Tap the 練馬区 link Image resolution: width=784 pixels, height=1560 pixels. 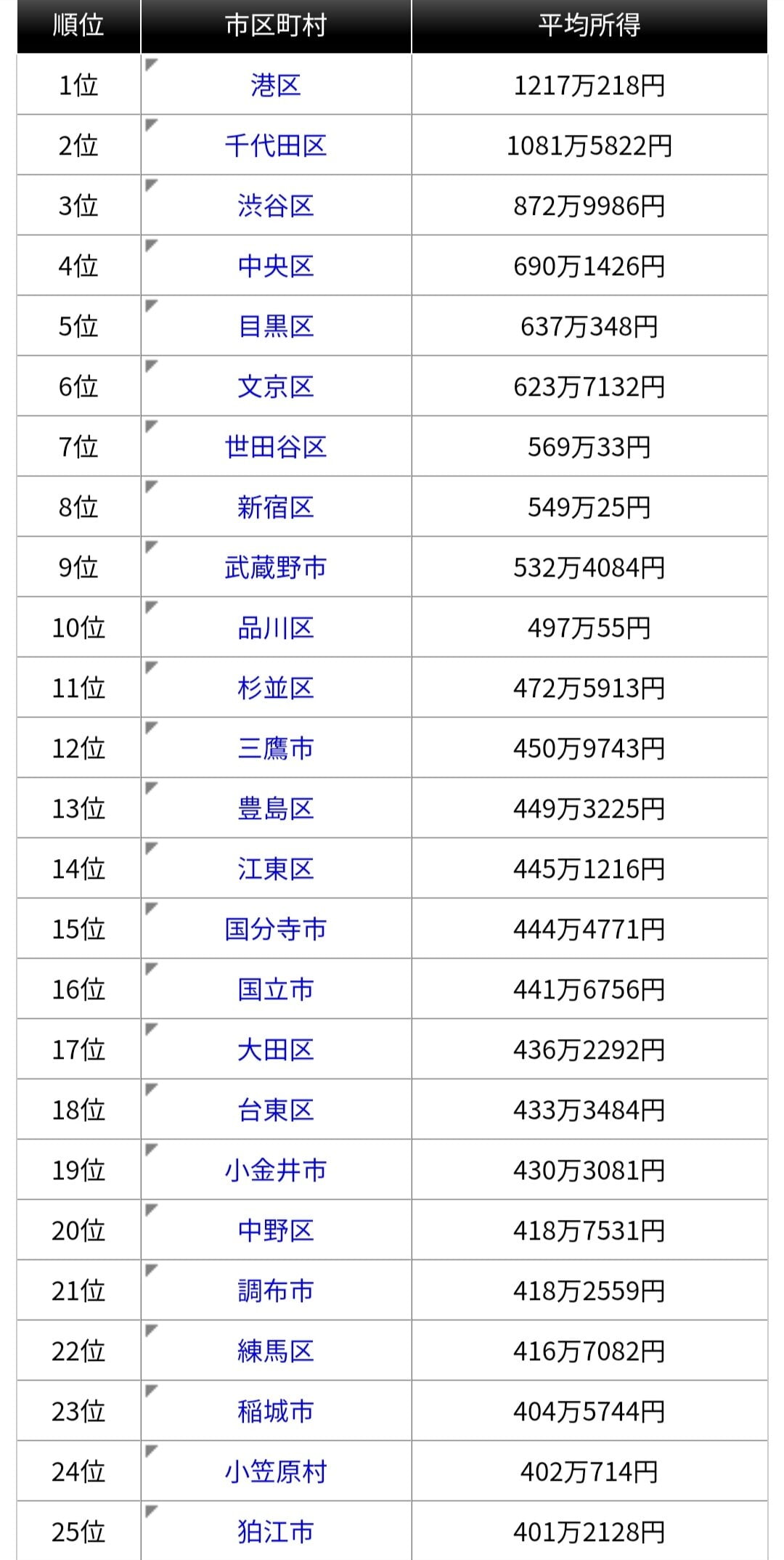click(x=275, y=1352)
